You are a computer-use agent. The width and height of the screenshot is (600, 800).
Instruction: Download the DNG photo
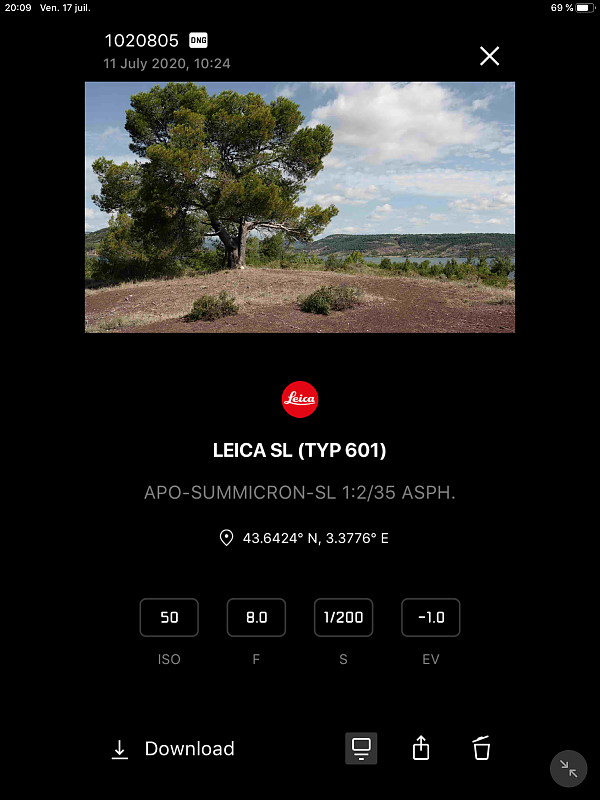pos(172,749)
